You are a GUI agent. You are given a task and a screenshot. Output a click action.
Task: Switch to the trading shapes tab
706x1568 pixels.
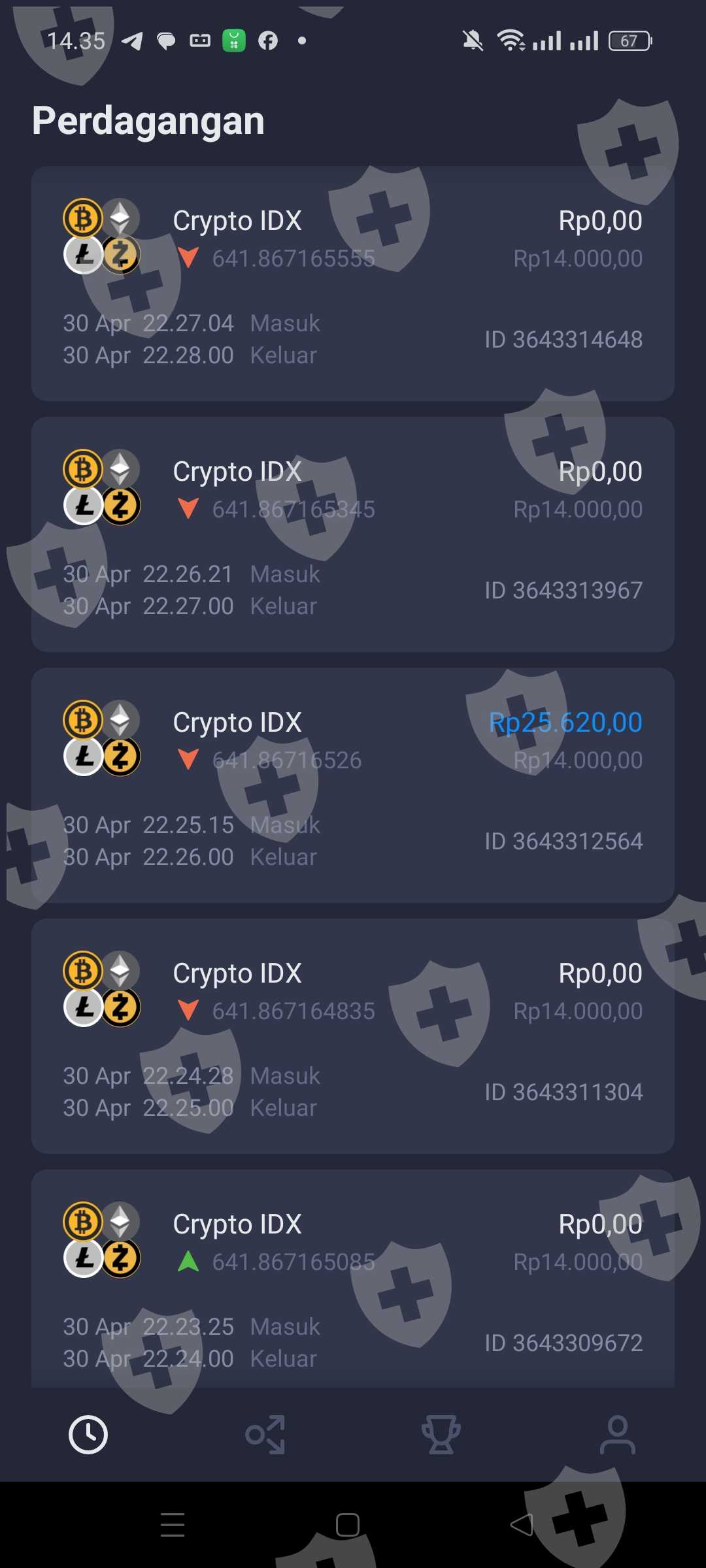[265, 1435]
